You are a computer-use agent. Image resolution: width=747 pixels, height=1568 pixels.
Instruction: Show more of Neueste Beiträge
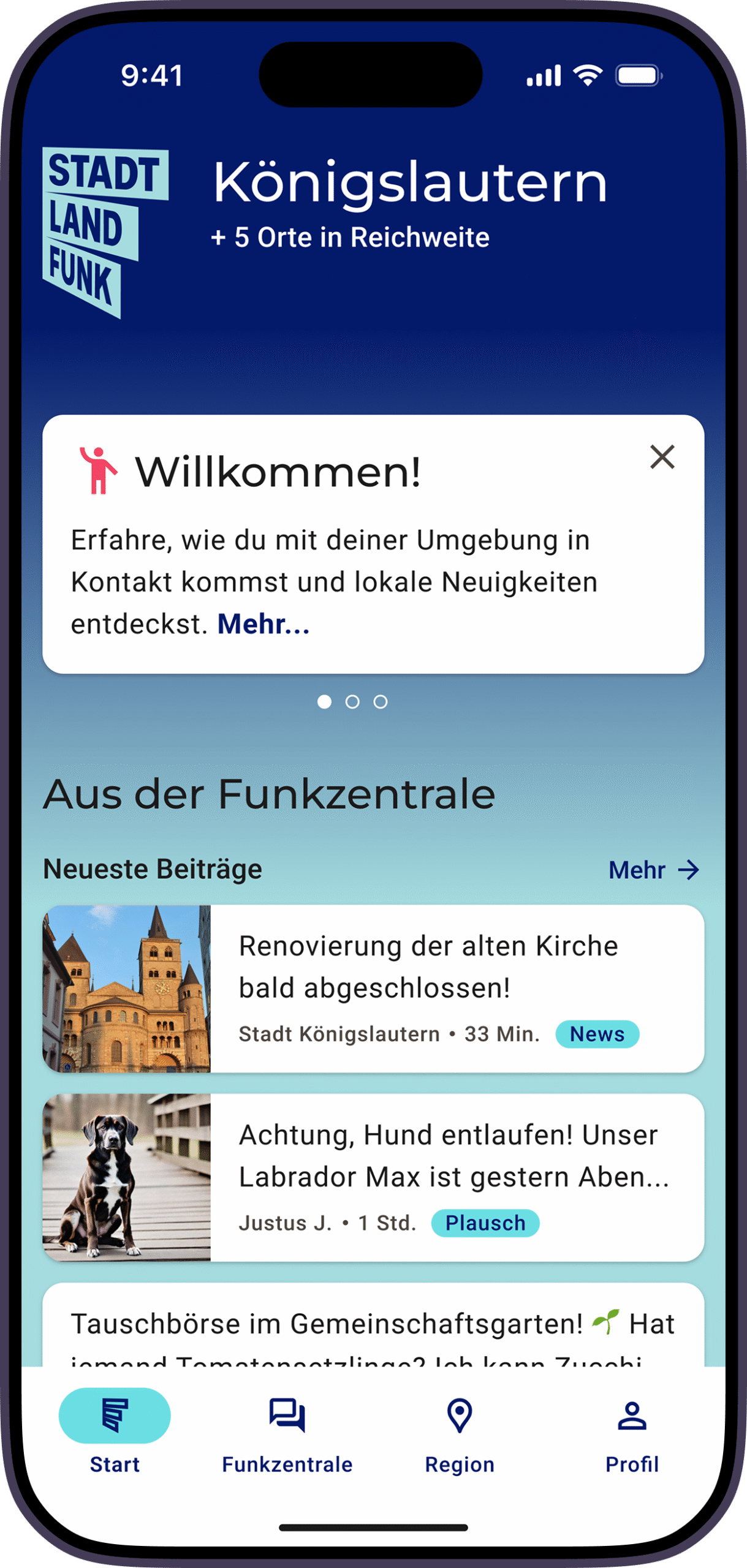653,870
